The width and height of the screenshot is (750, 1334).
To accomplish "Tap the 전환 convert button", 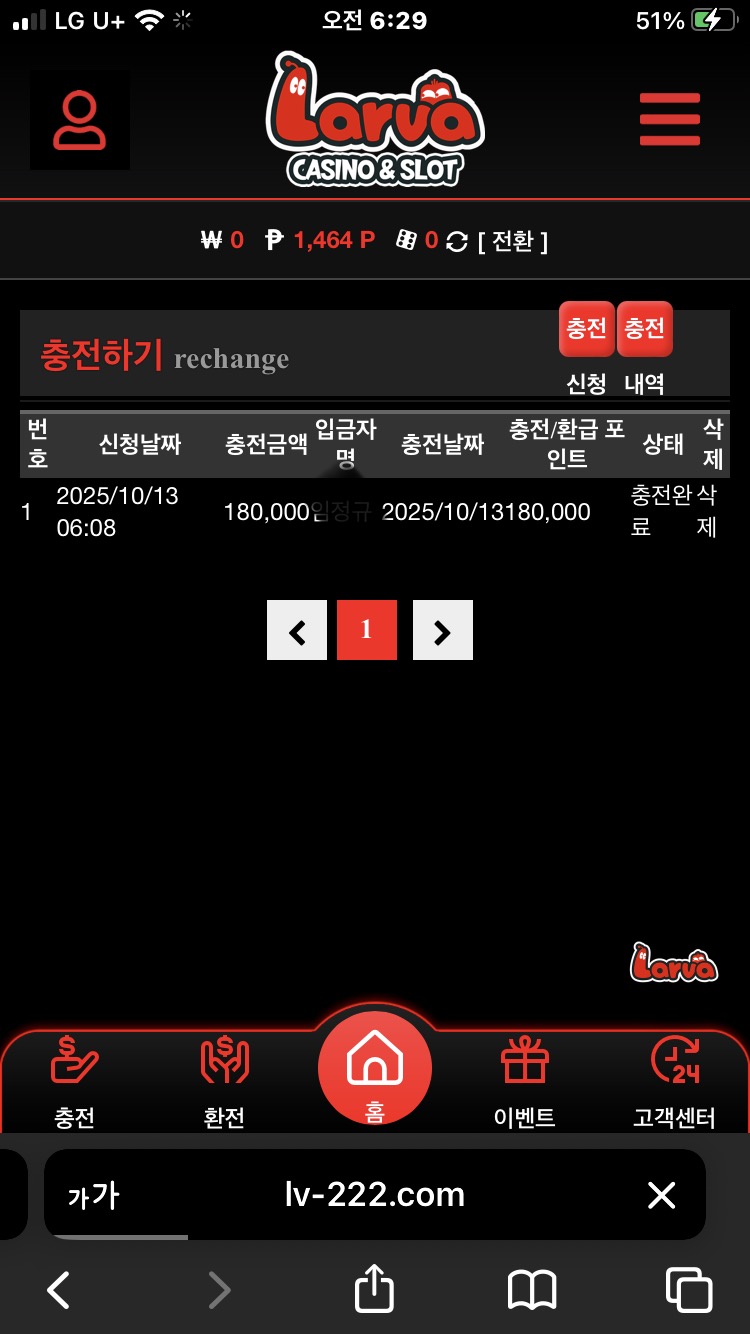I will 512,241.
